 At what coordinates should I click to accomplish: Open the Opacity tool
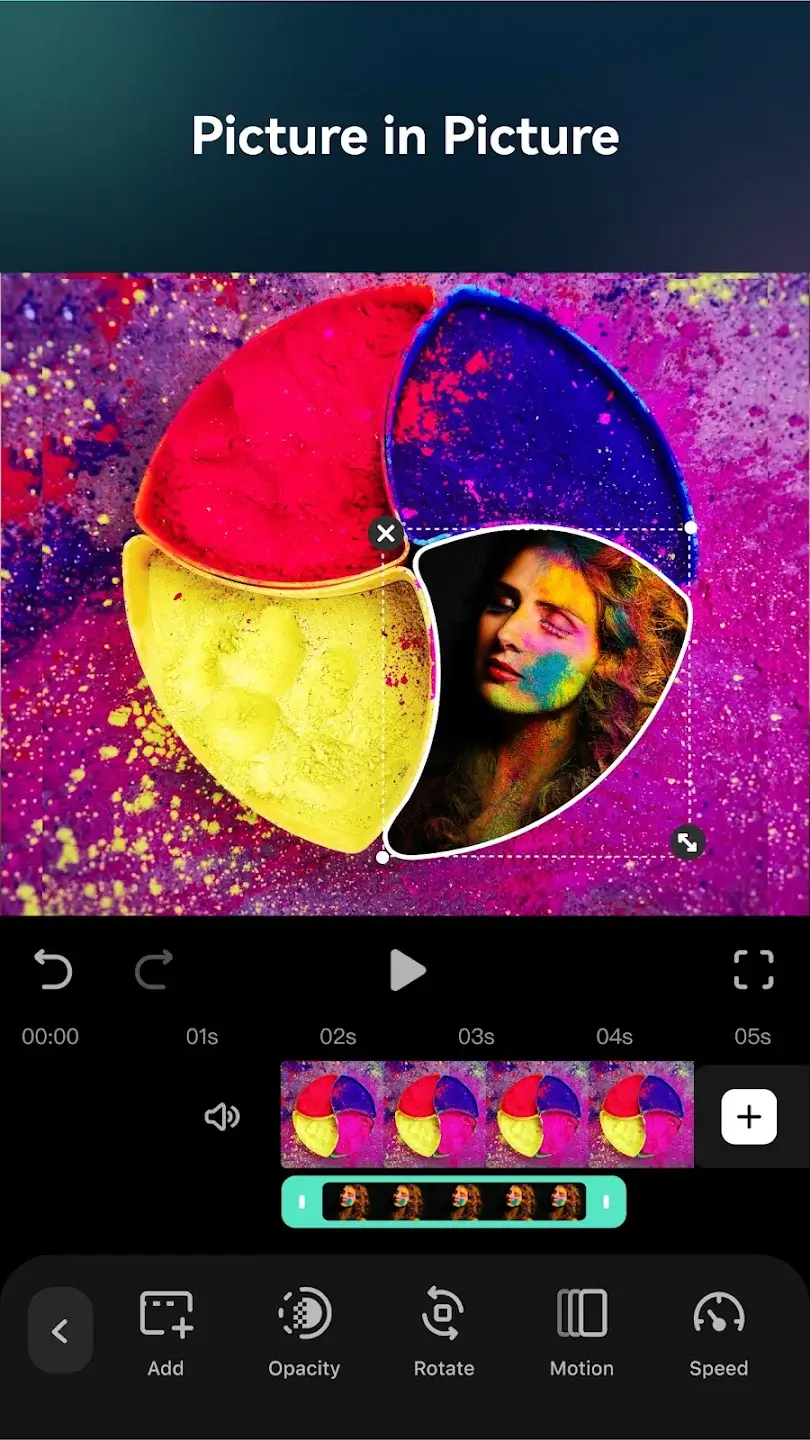(x=304, y=1334)
